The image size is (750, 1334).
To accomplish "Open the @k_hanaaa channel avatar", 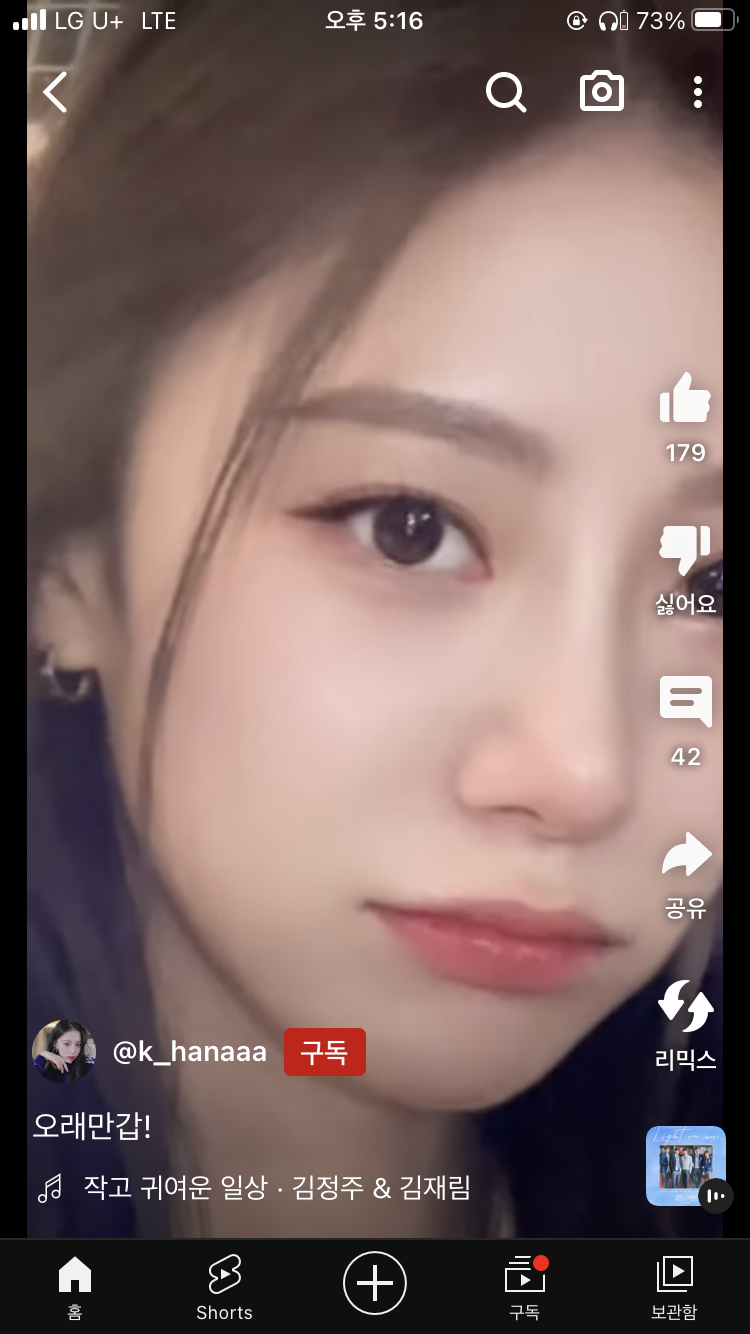I will pyautogui.click(x=64, y=1052).
